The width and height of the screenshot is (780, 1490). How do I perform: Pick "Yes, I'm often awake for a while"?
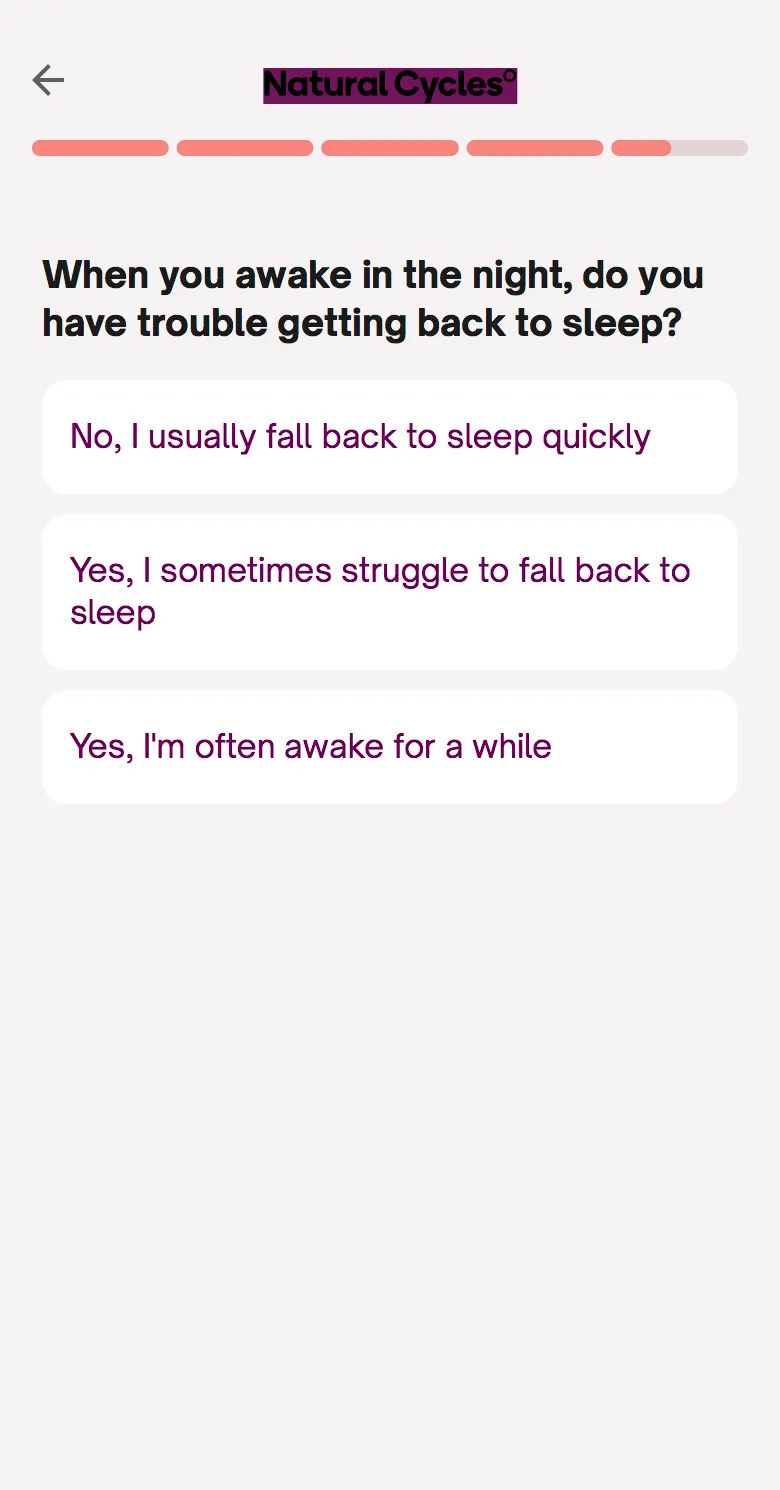click(390, 747)
